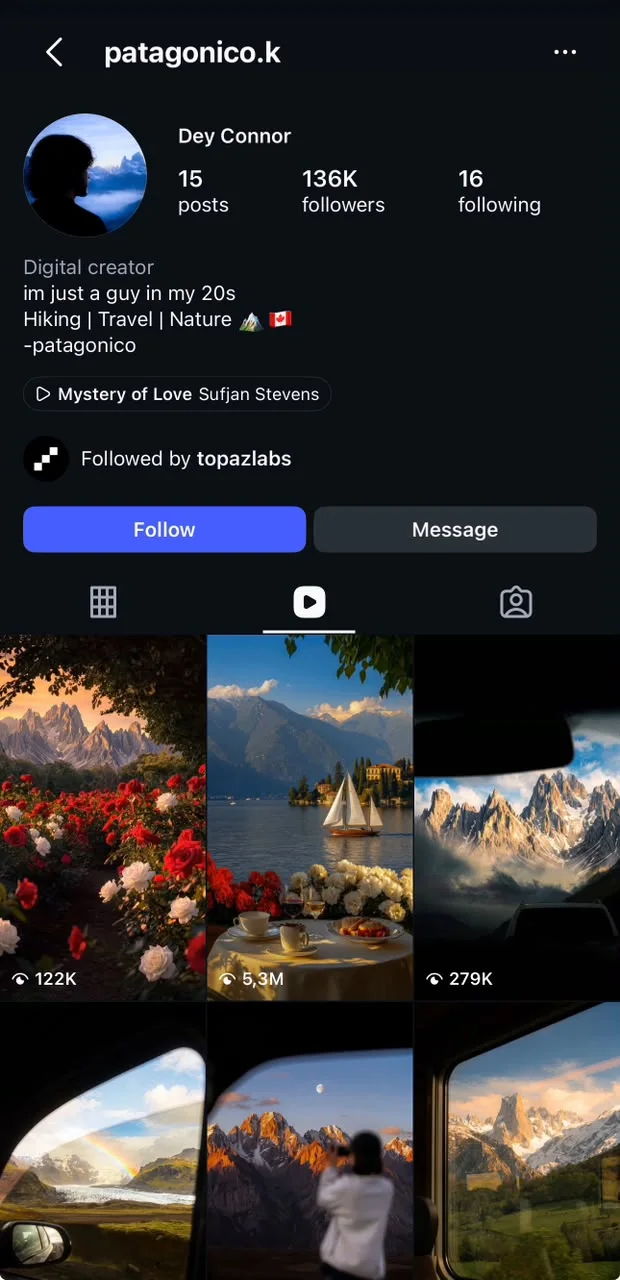
Task: Open the sailboat reel with 5,3M views
Action: pos(310,818)
